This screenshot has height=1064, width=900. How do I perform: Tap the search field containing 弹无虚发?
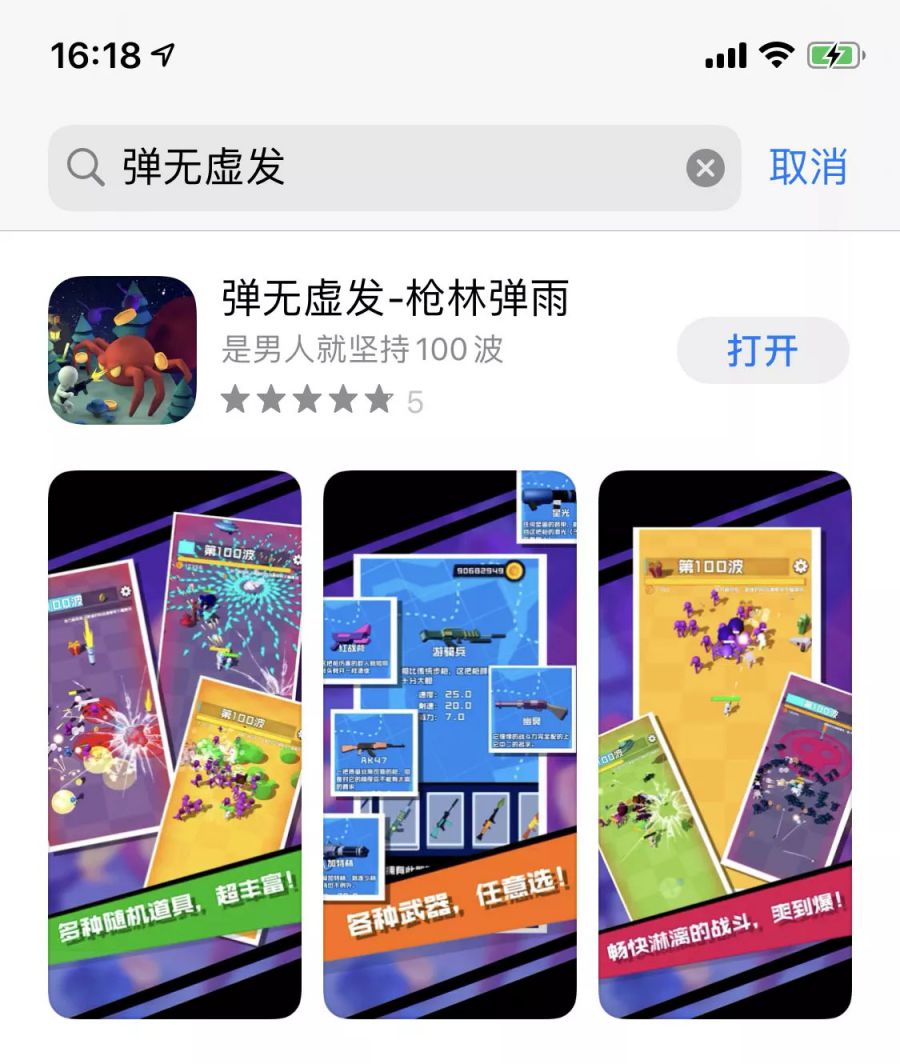(x=380, y=168)
